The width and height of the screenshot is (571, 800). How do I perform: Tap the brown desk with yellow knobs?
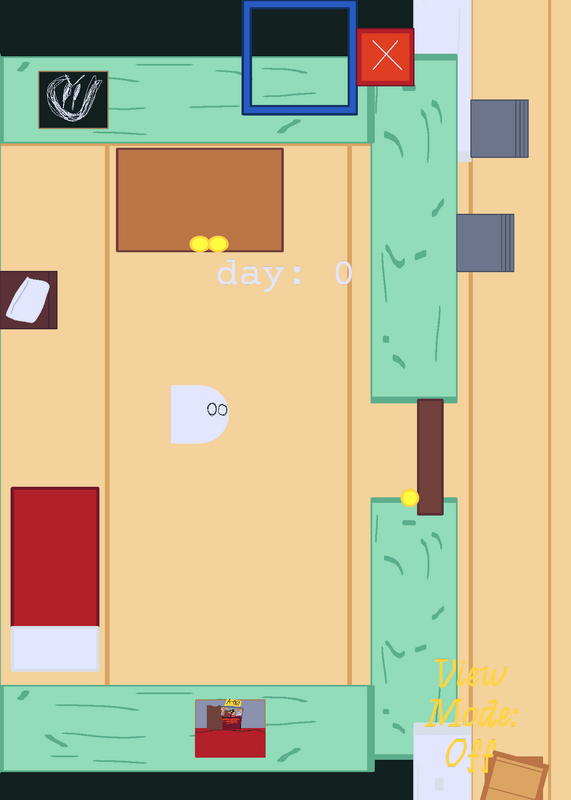coord(200,200)
